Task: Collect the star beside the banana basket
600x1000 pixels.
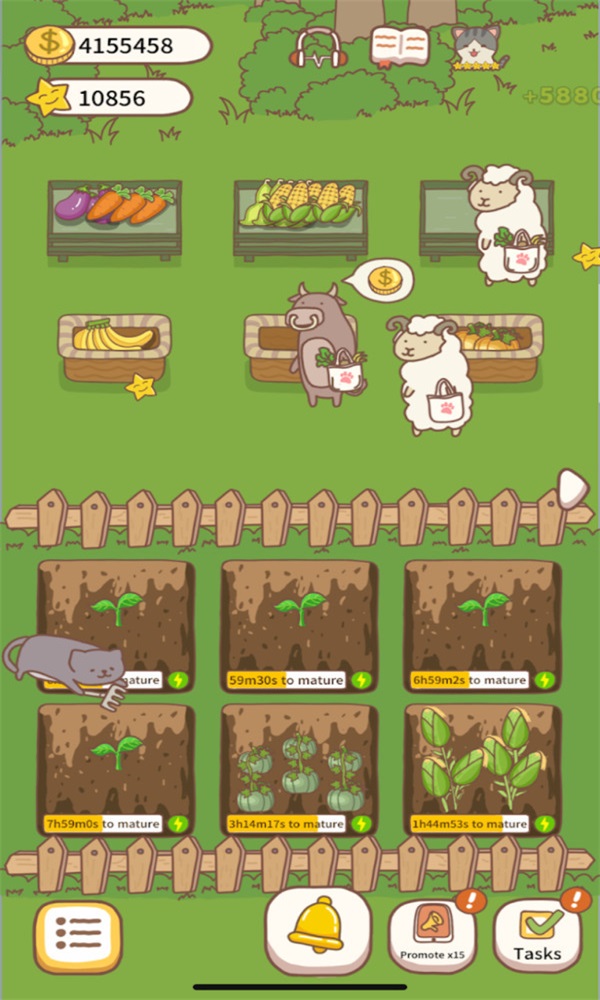Action: point(140,385)
